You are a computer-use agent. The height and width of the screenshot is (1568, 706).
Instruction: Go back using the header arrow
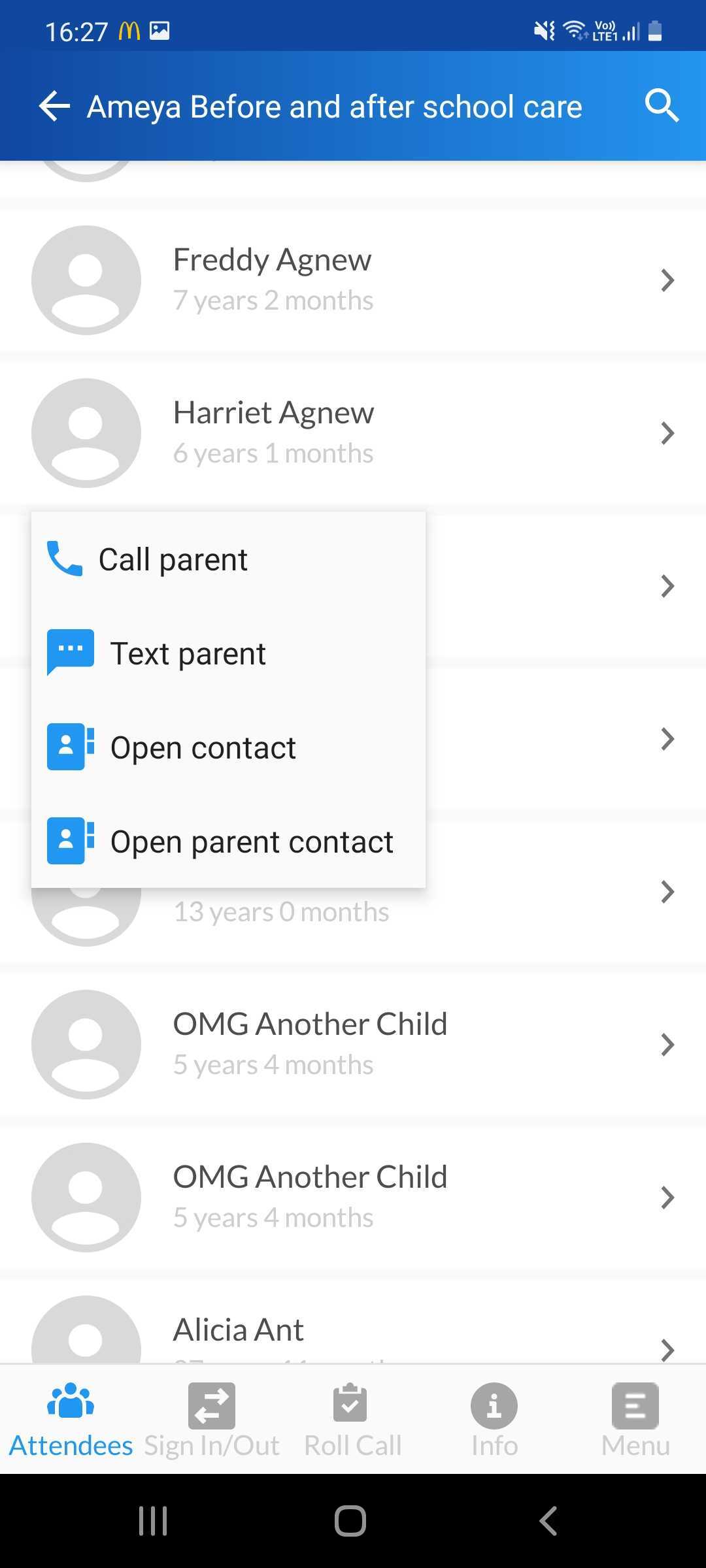(54, 106)
